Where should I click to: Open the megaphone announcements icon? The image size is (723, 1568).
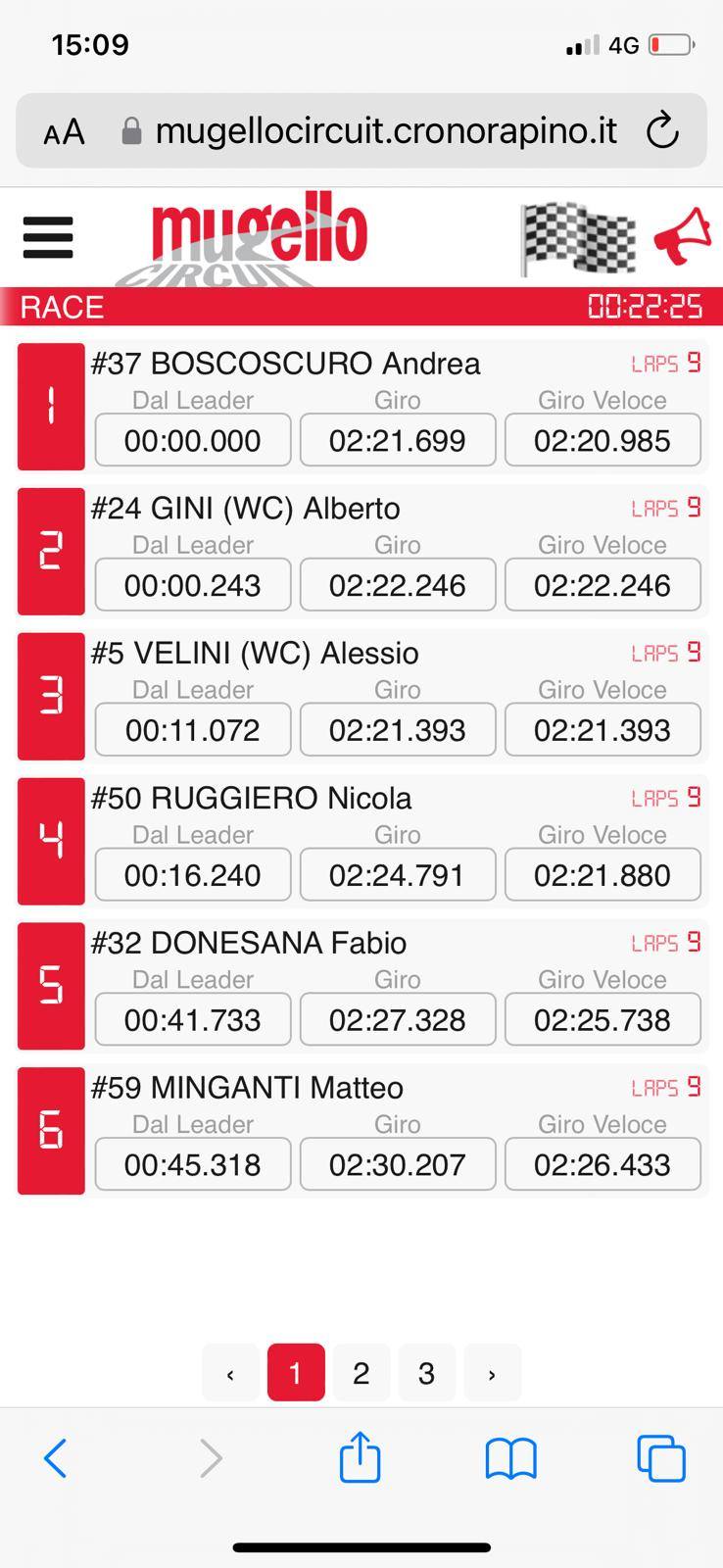pos(683,235)
